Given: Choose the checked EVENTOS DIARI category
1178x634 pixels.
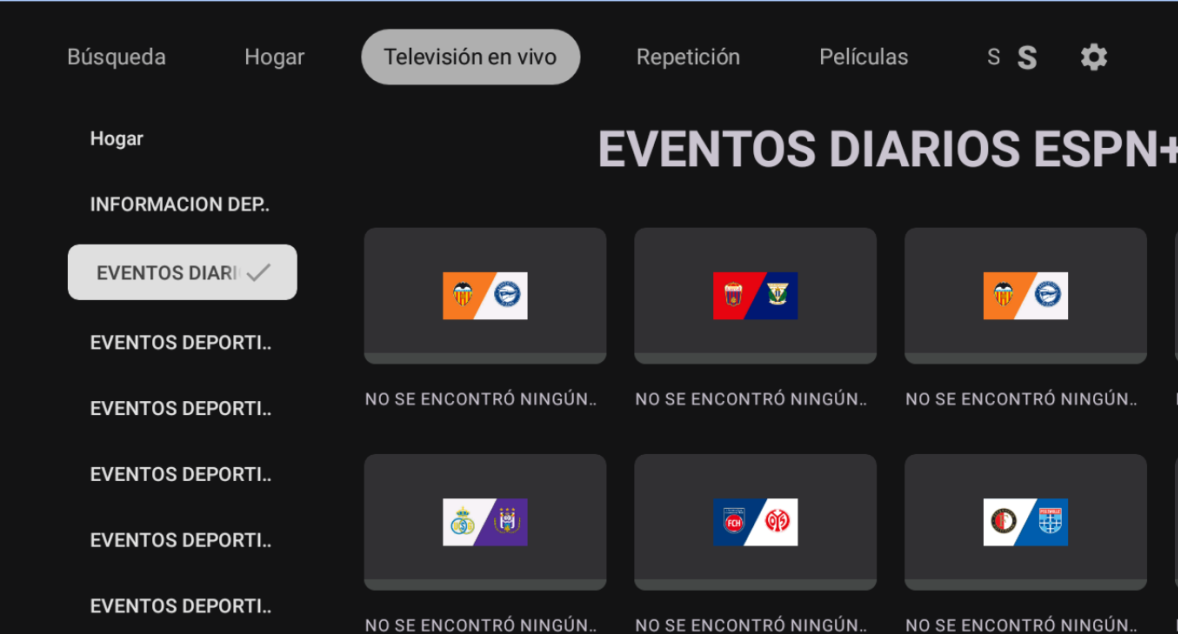Looking at the screenshot, I should click(182, 272).
